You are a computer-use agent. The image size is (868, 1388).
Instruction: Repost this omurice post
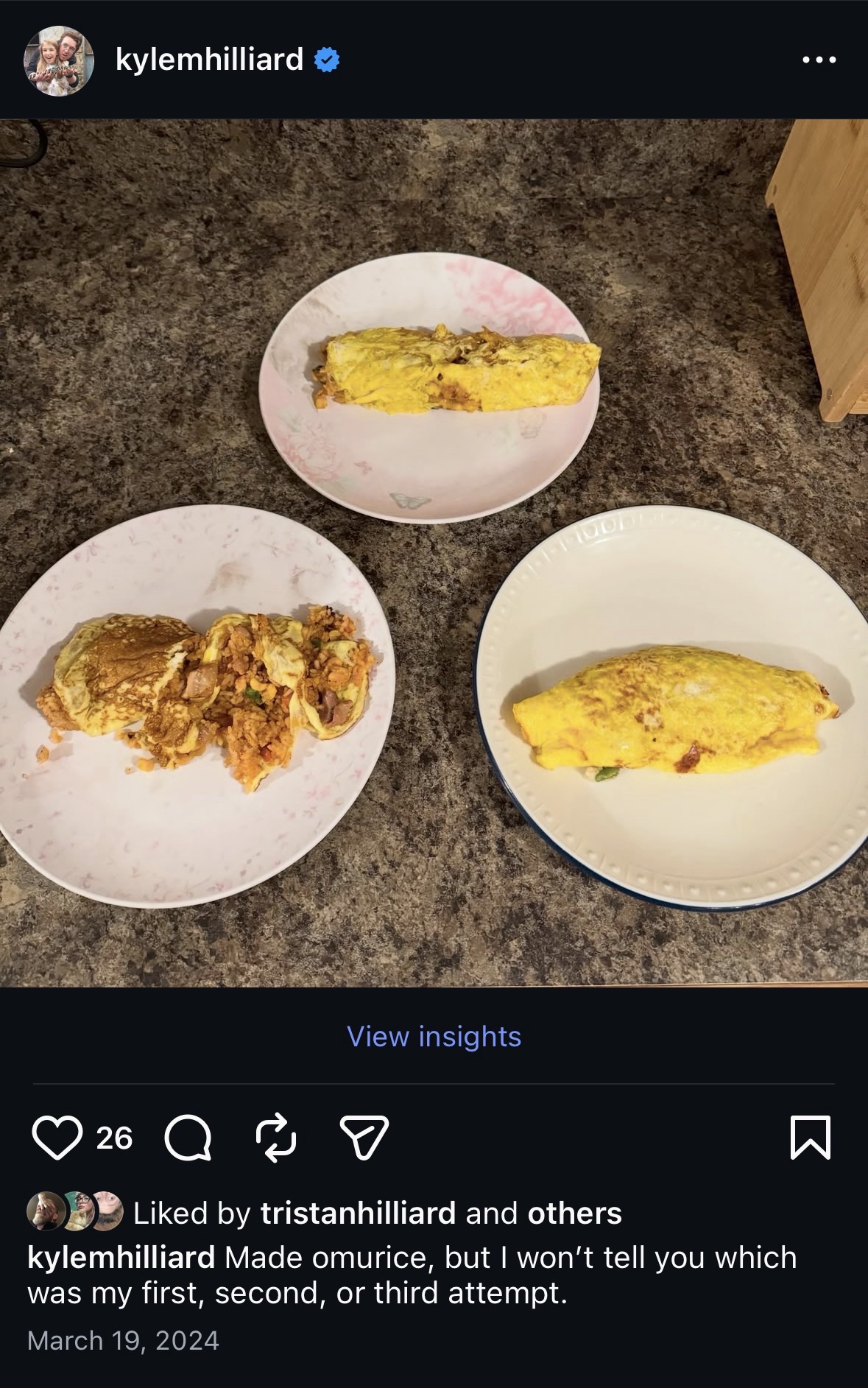pyautogui.click(x=276, y=1138)
